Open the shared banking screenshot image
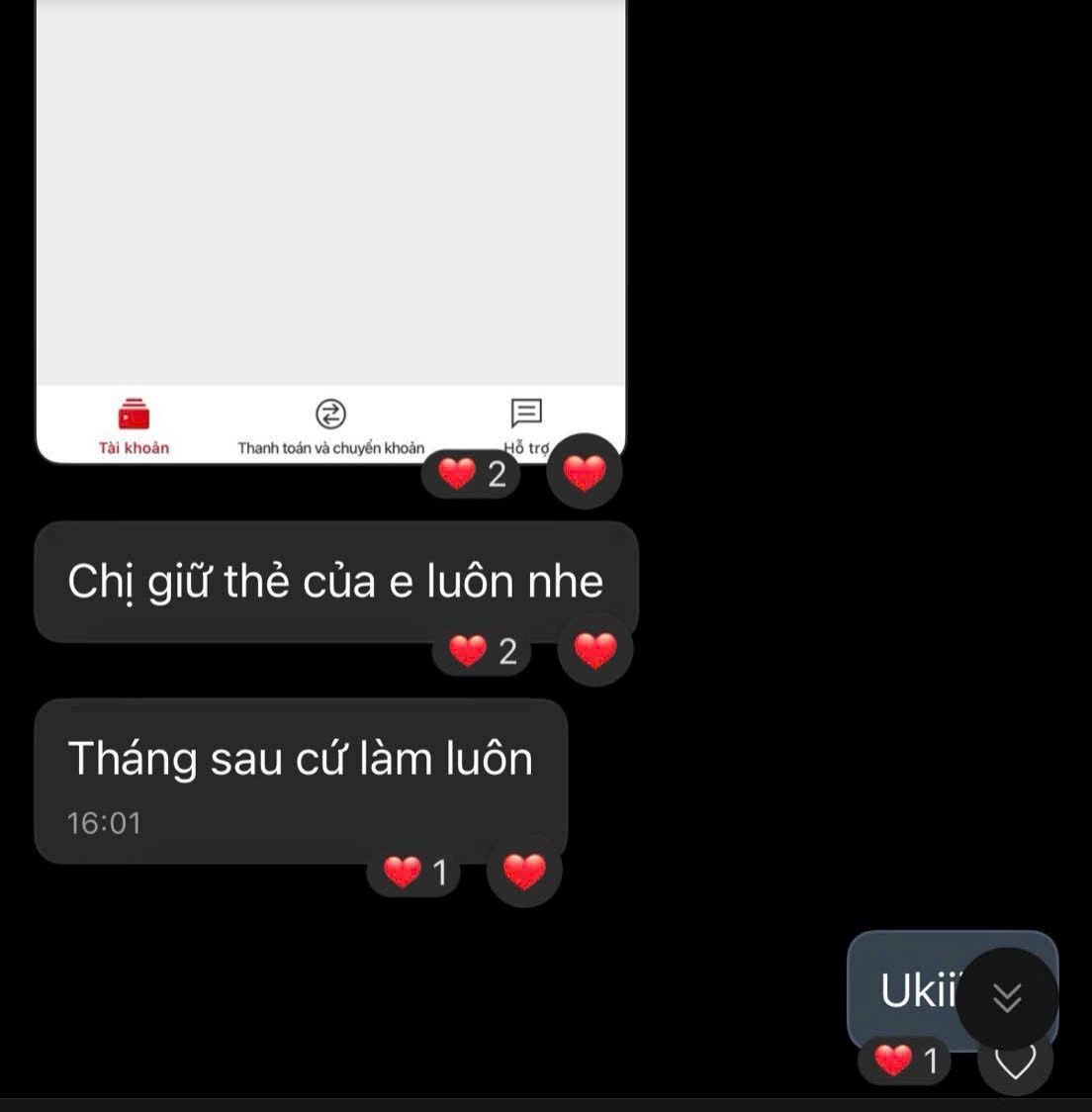The width and height of the screenshot is (1092, 1112). pos(330,198)
